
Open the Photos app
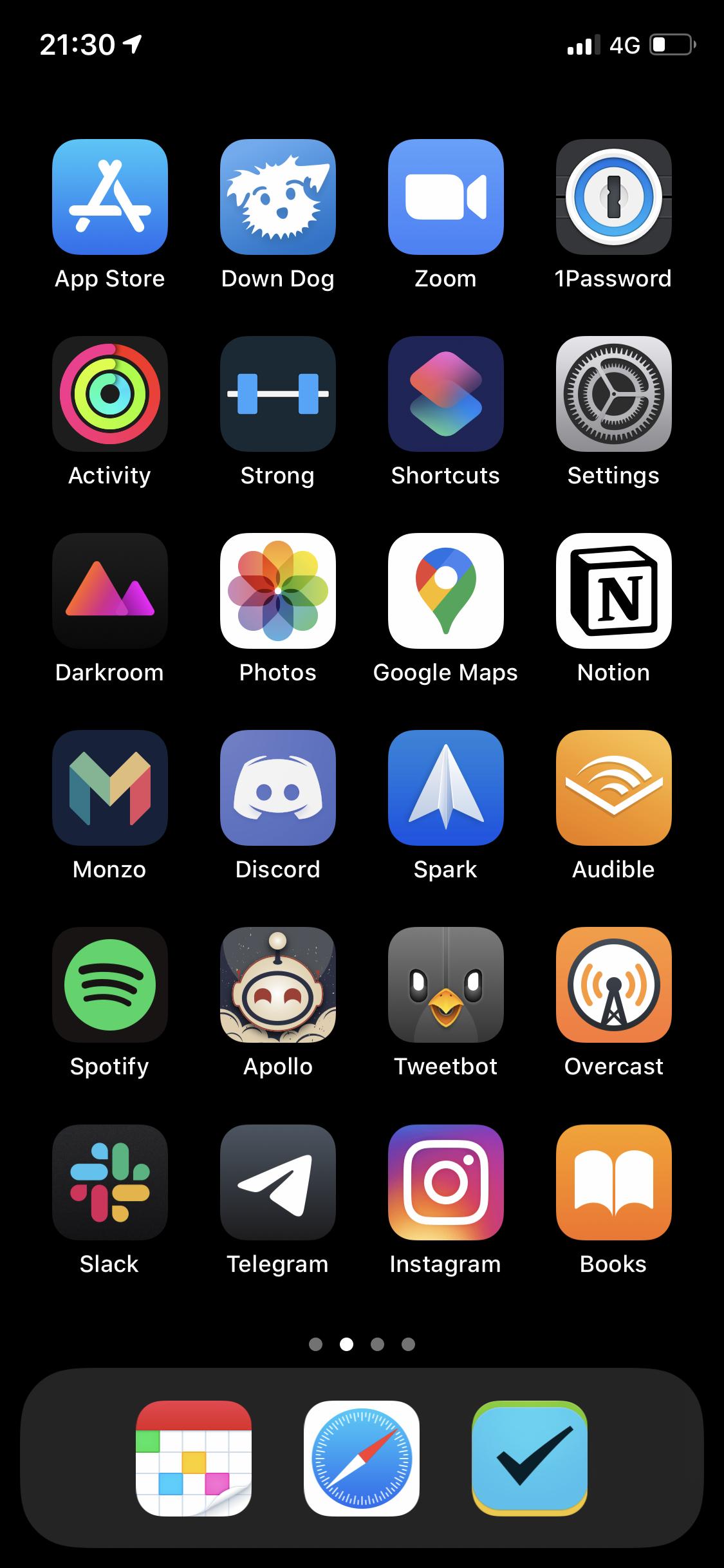pos(278,591)
